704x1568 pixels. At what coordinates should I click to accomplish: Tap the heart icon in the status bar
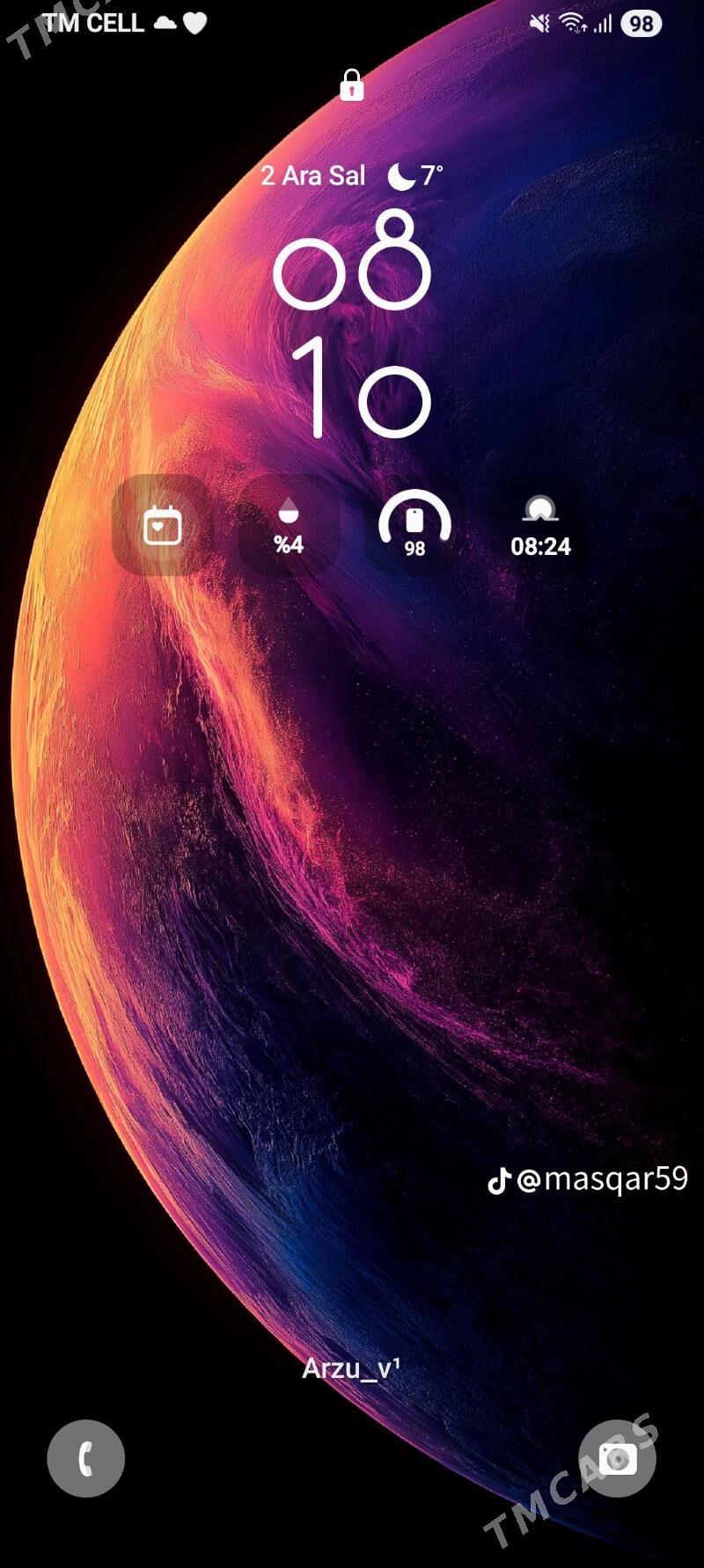pos(194,24)
